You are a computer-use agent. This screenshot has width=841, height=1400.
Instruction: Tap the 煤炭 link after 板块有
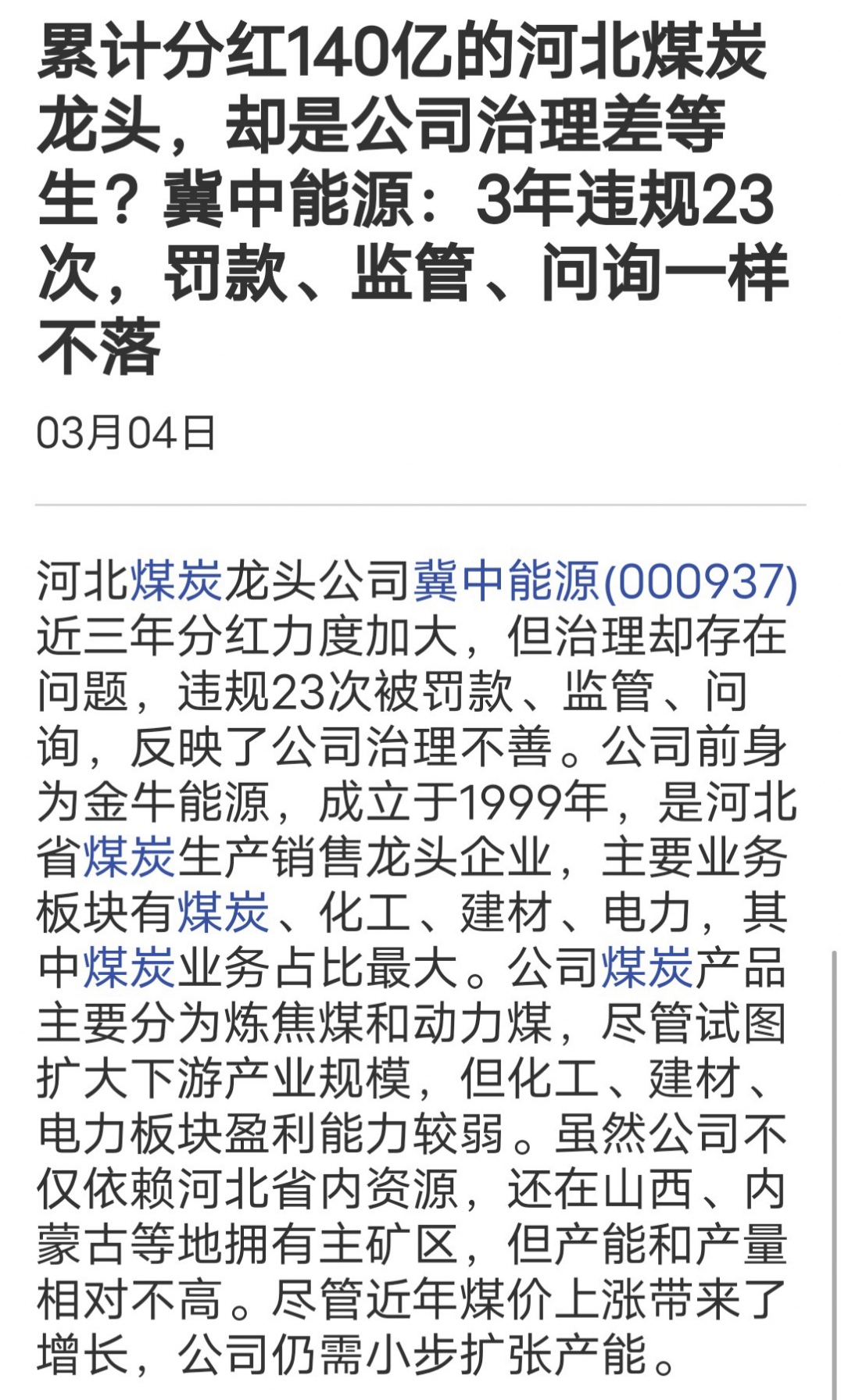[x=224, y=912]
